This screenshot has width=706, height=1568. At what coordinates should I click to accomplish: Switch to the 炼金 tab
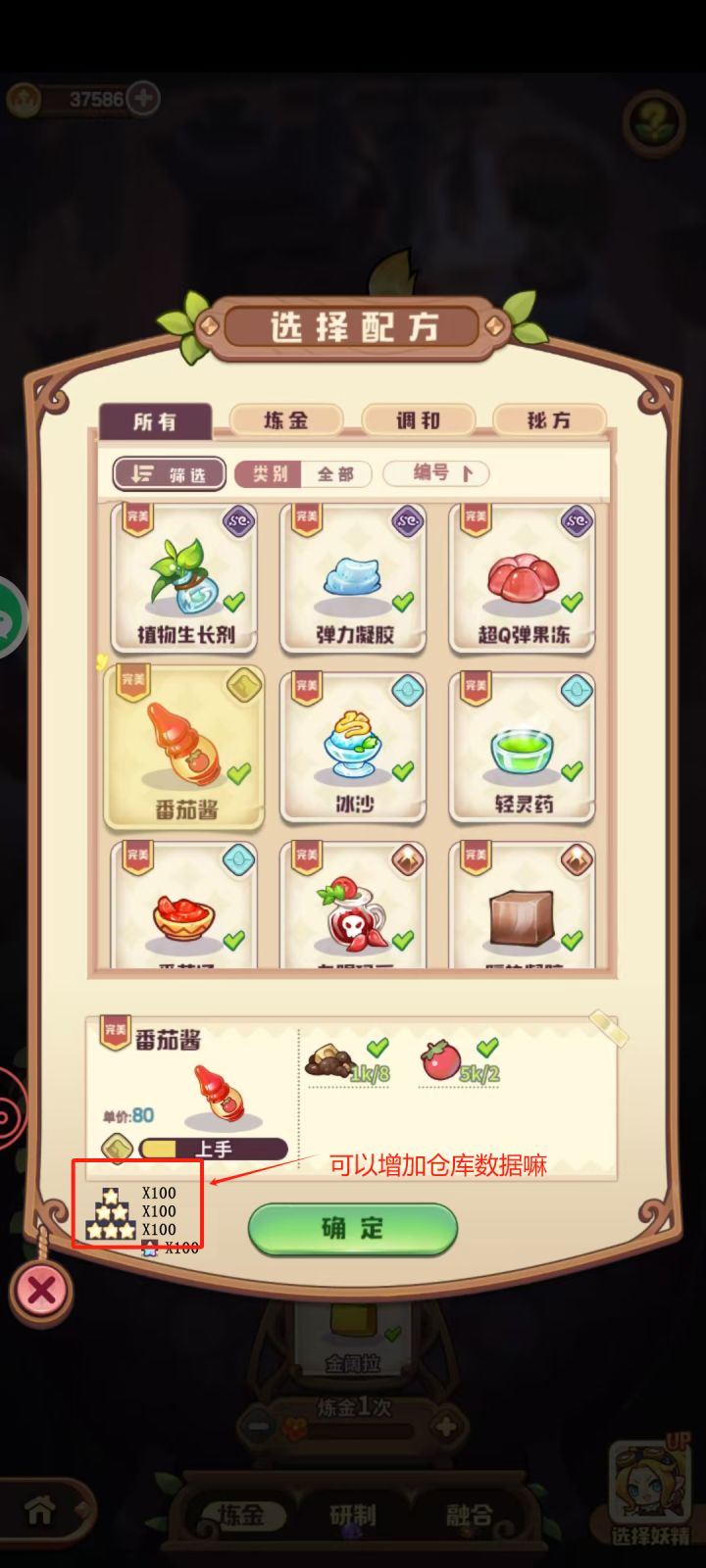(284, 419)
